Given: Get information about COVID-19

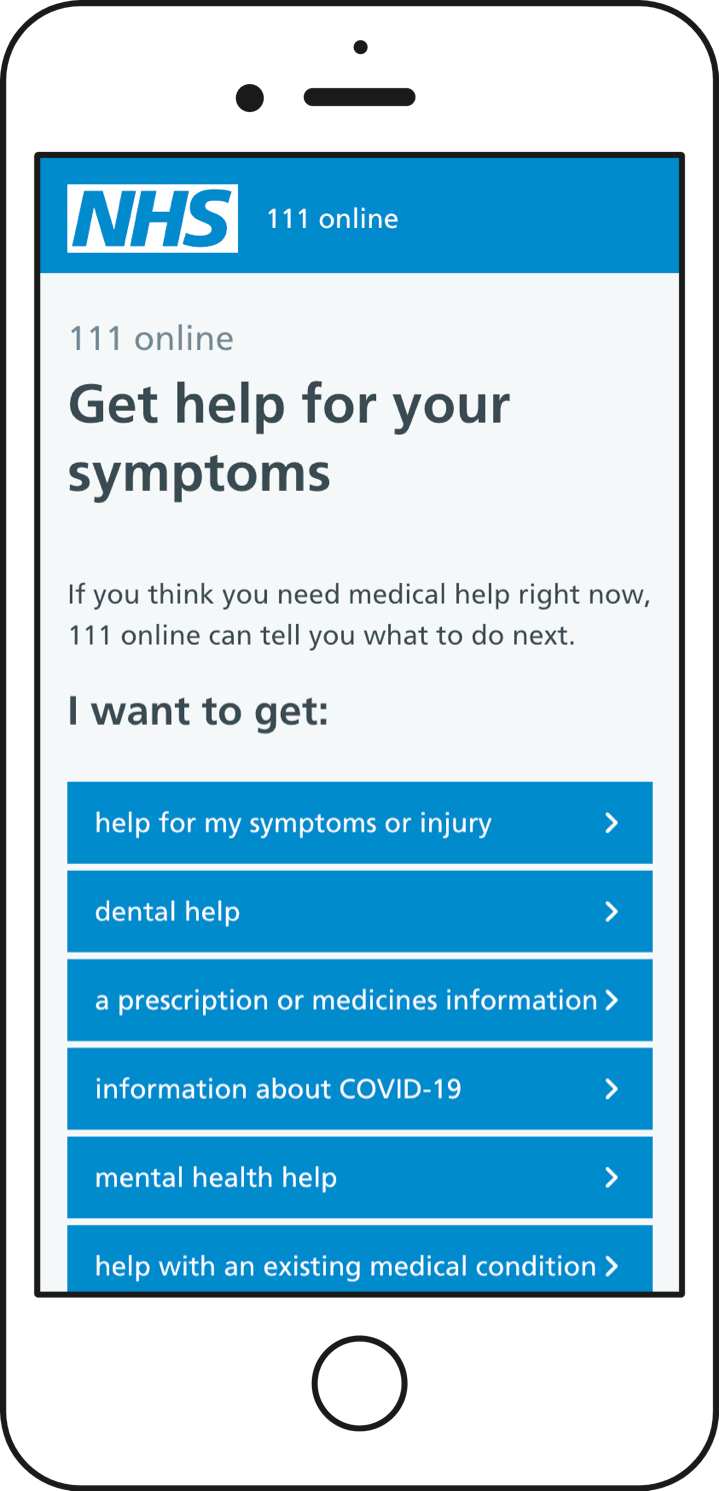Looking at the screenshot, I should pos(360,1088).
